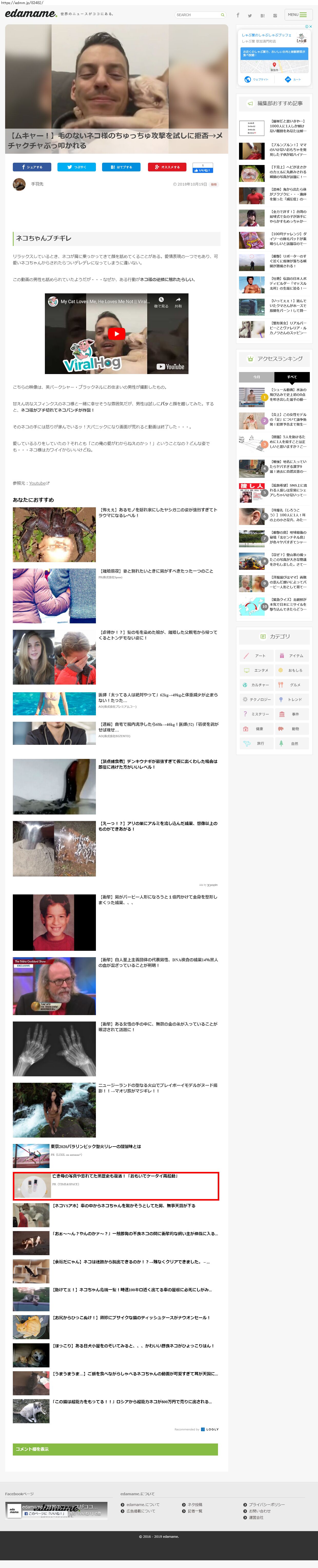Share article via Facebook シェアする button
318x1568 pixels.
(32, 167)
